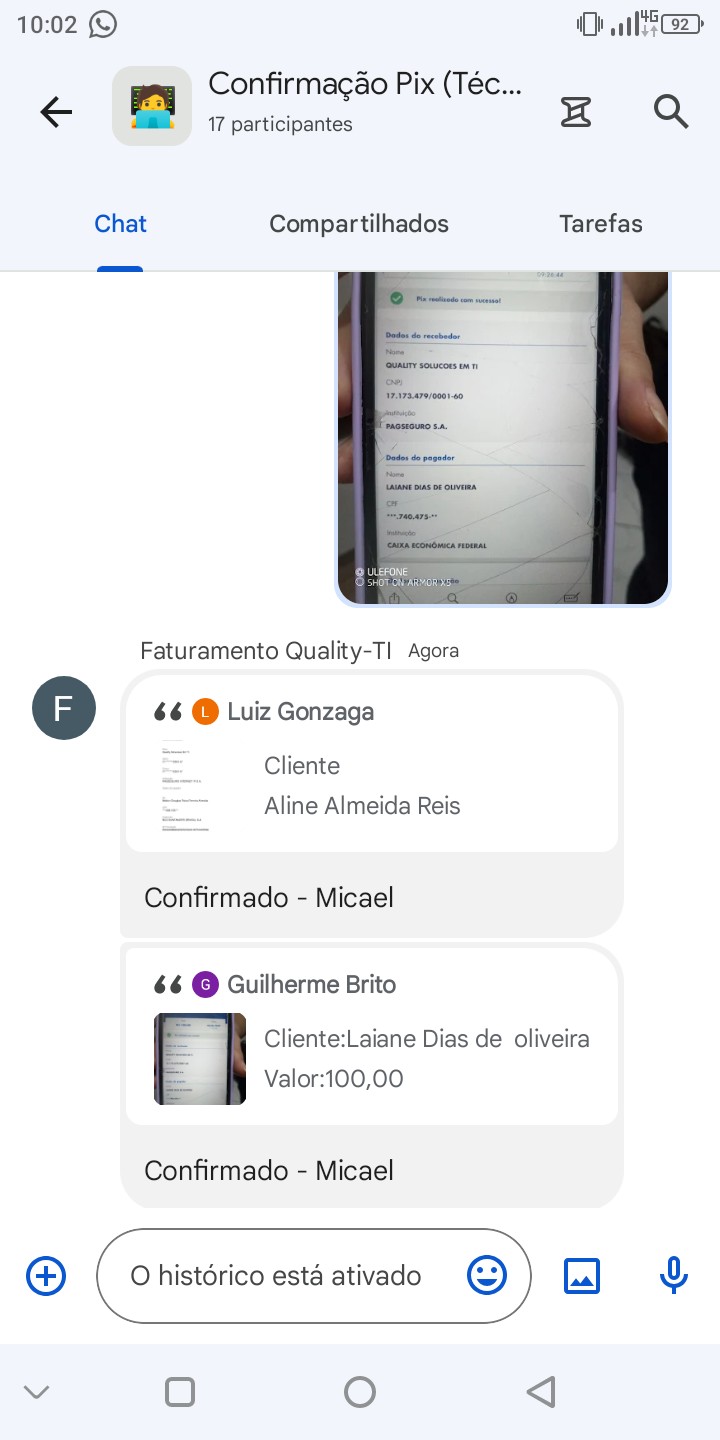Switch to the Tarefas tab
Screen dimensions: 720x1440
click(601, 224)
